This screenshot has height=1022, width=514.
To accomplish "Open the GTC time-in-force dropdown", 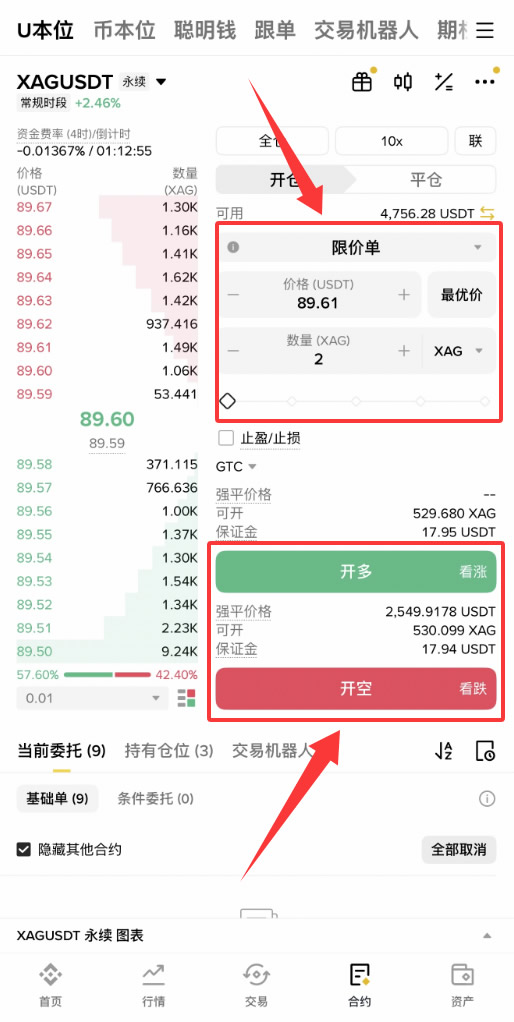I will (236, 467).
